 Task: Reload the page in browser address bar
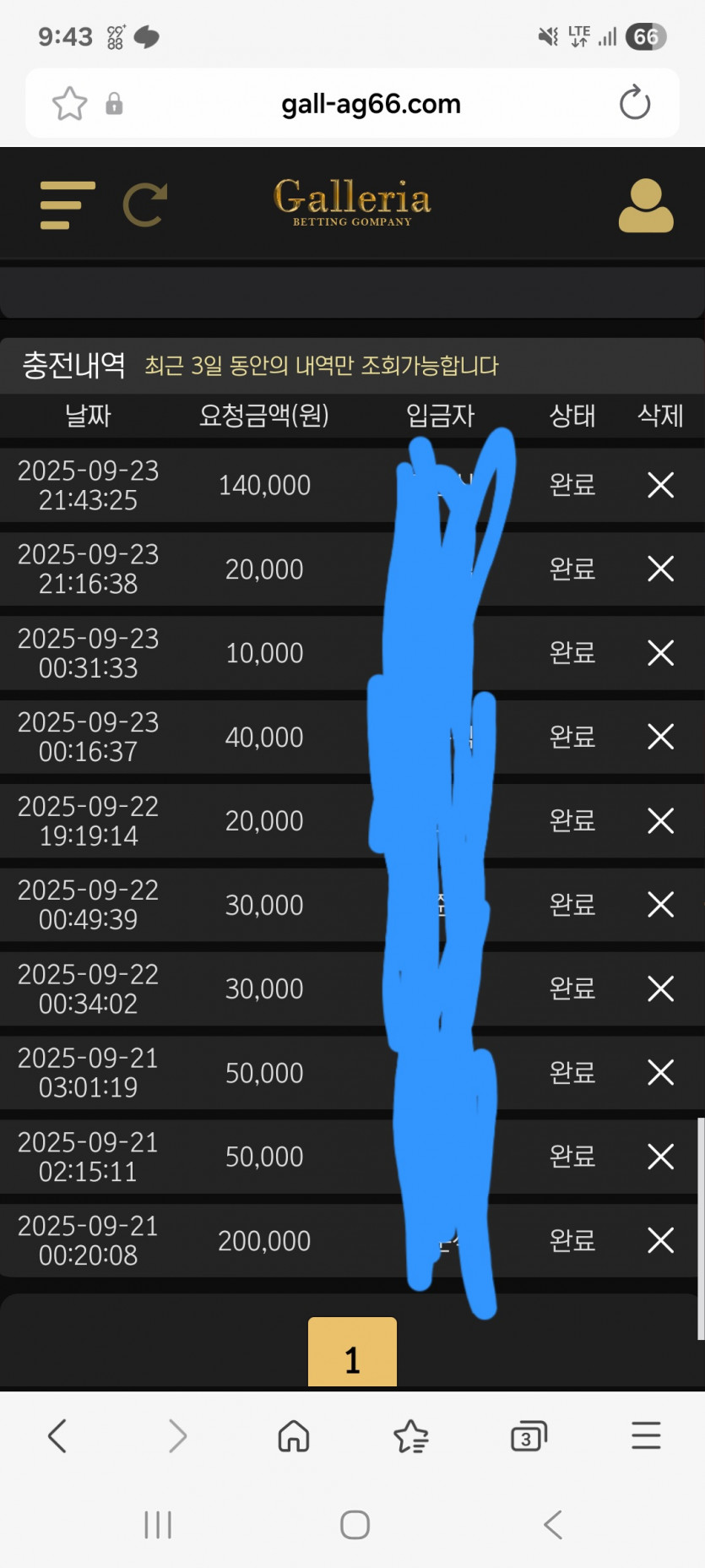click(x=634, y=104)
